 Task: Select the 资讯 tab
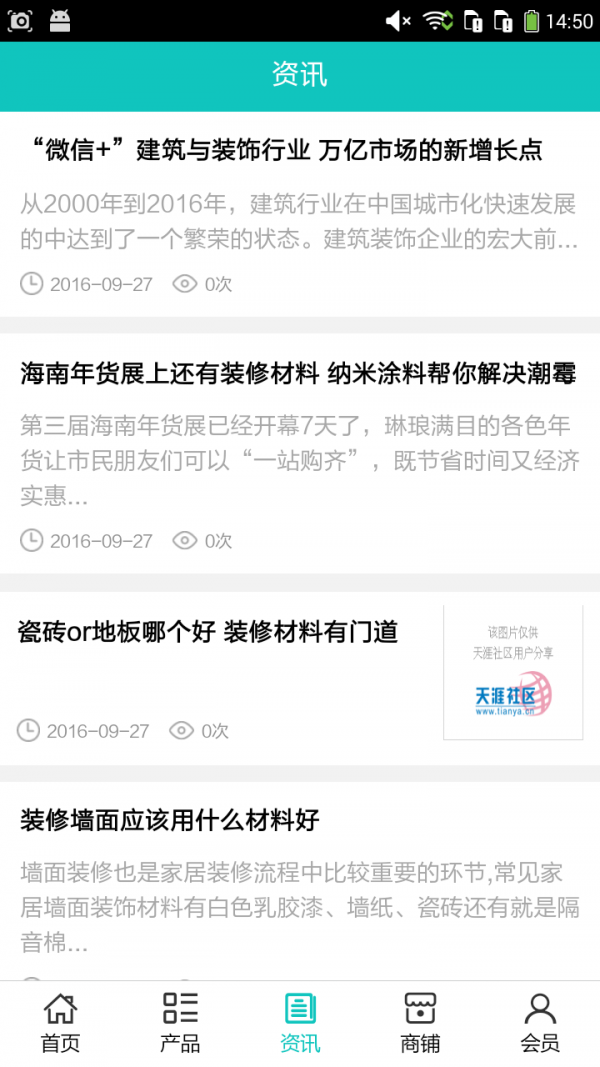[300, 1023]
